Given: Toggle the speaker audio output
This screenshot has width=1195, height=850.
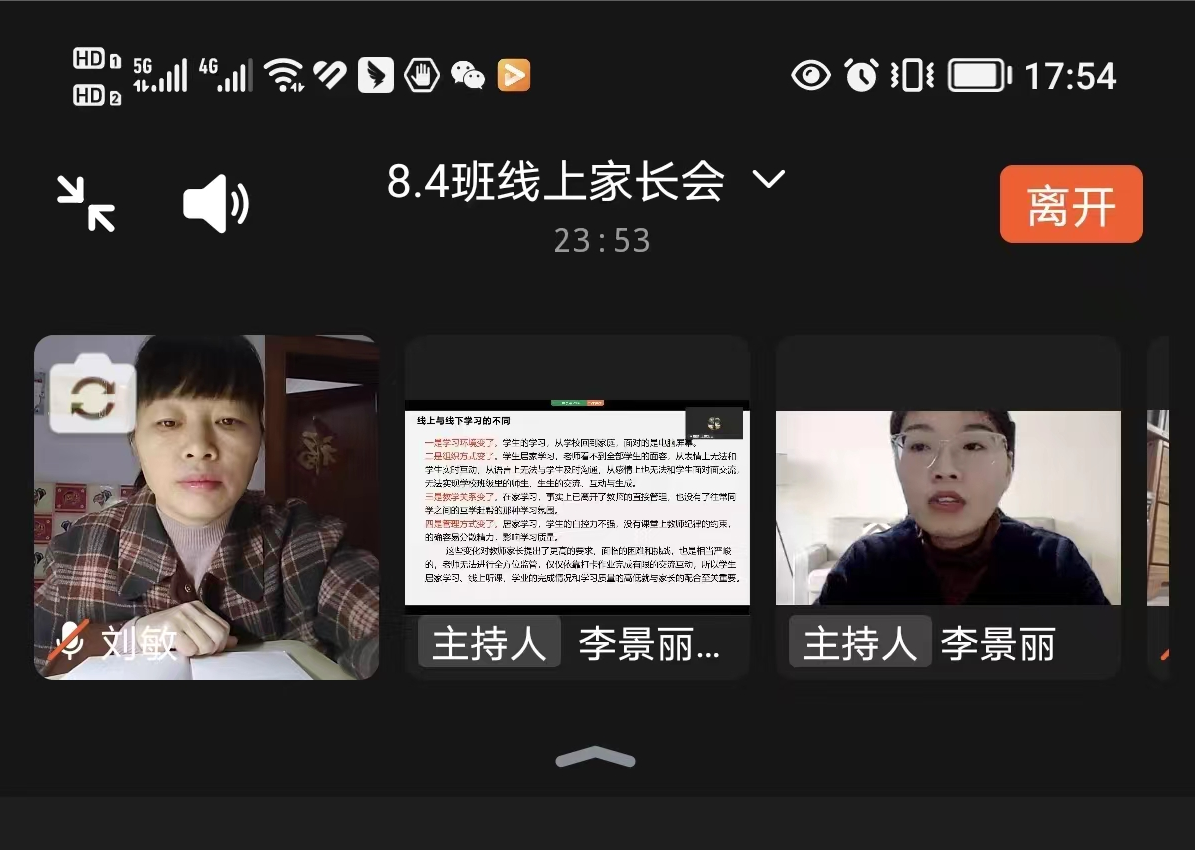Looking at the screenshot, I should click(x=216, y=204).
